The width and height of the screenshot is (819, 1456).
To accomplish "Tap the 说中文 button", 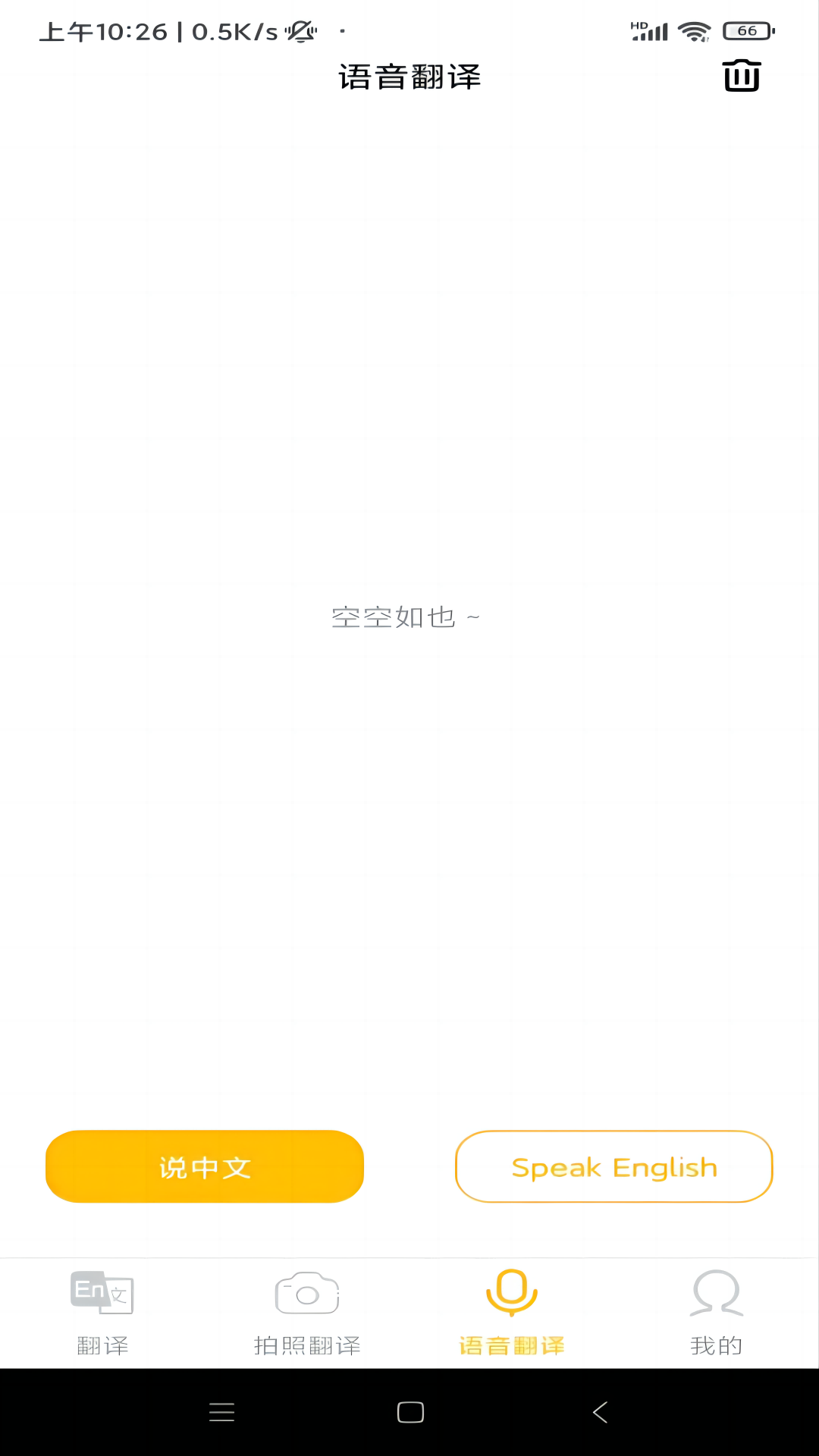I will [x=205, y=1166].
